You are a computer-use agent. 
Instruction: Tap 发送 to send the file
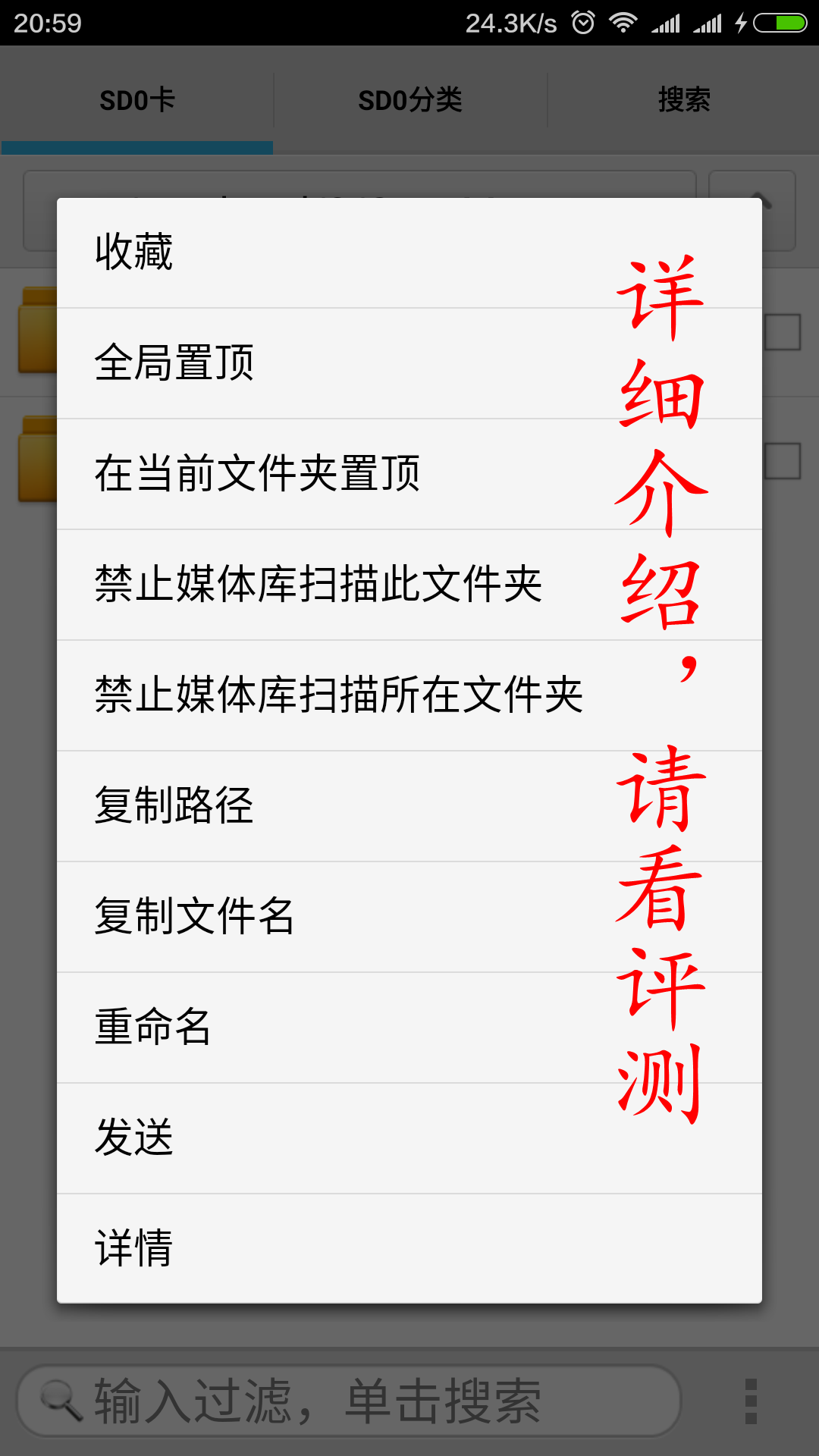[133, 1138]
